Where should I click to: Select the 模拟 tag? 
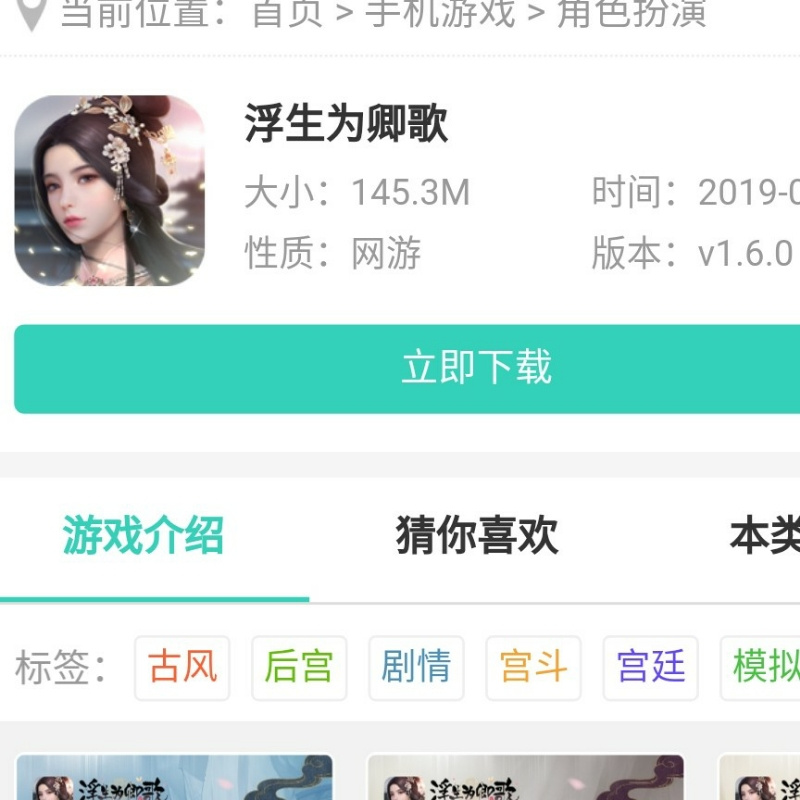point(762,667)
